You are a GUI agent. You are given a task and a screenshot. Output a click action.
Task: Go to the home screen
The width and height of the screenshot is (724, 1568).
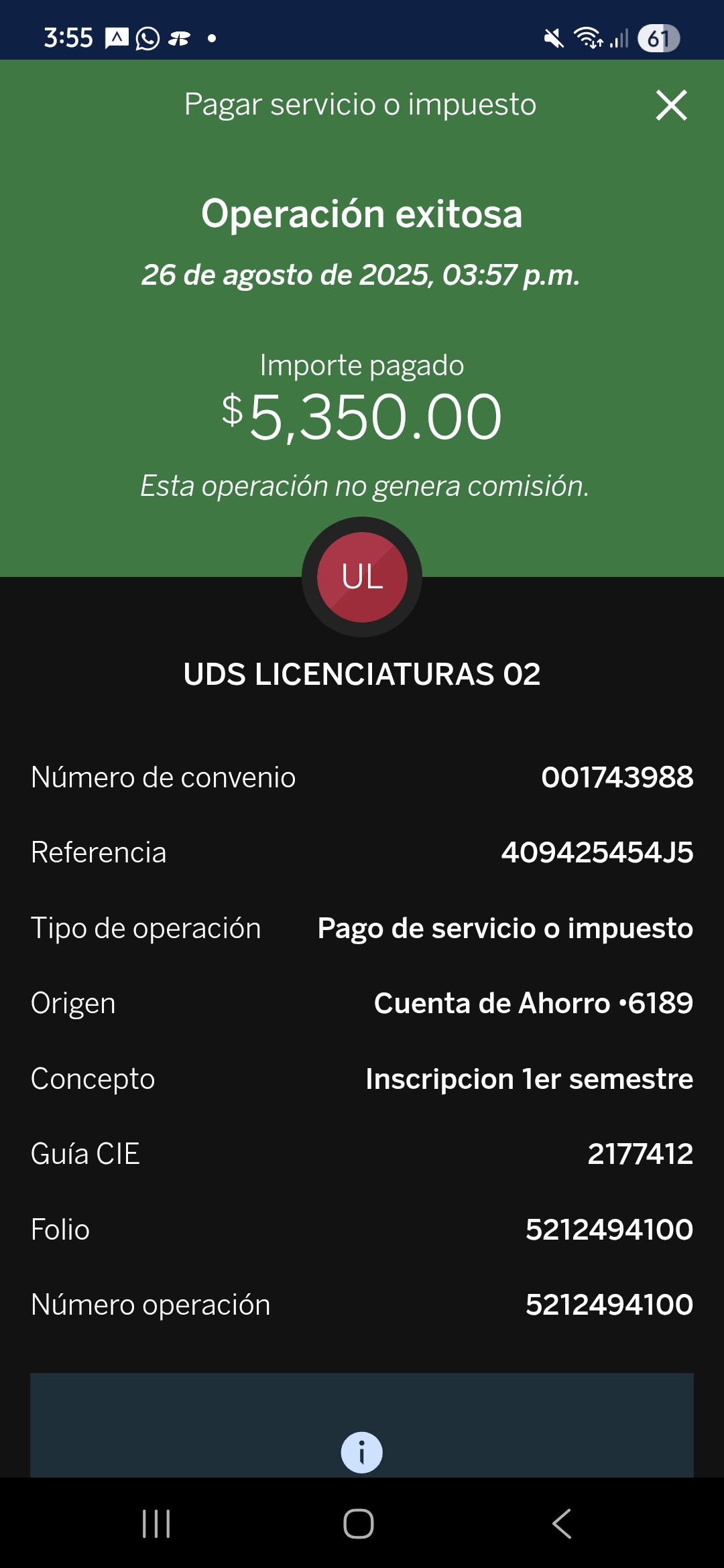359,1523
